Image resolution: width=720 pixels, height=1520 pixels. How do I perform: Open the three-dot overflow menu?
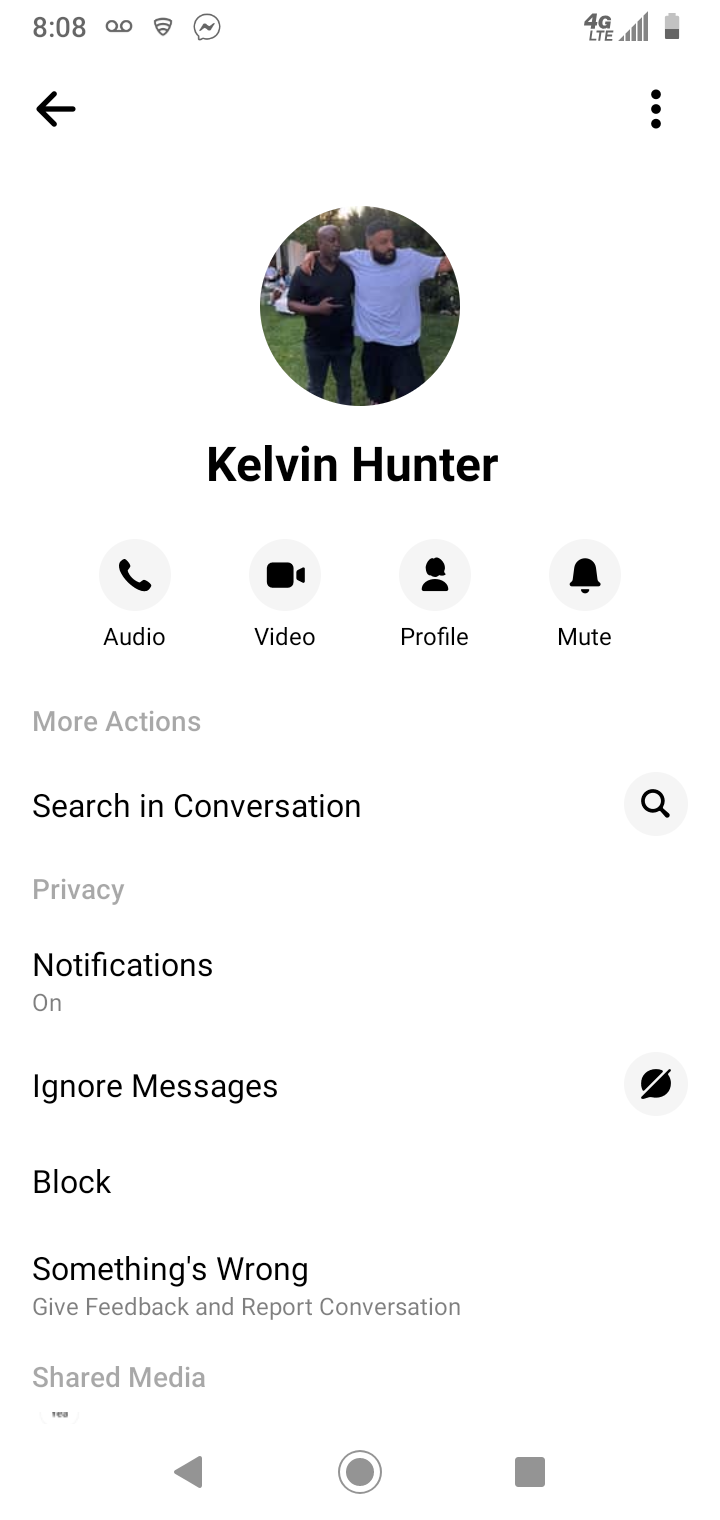(656, 109)
